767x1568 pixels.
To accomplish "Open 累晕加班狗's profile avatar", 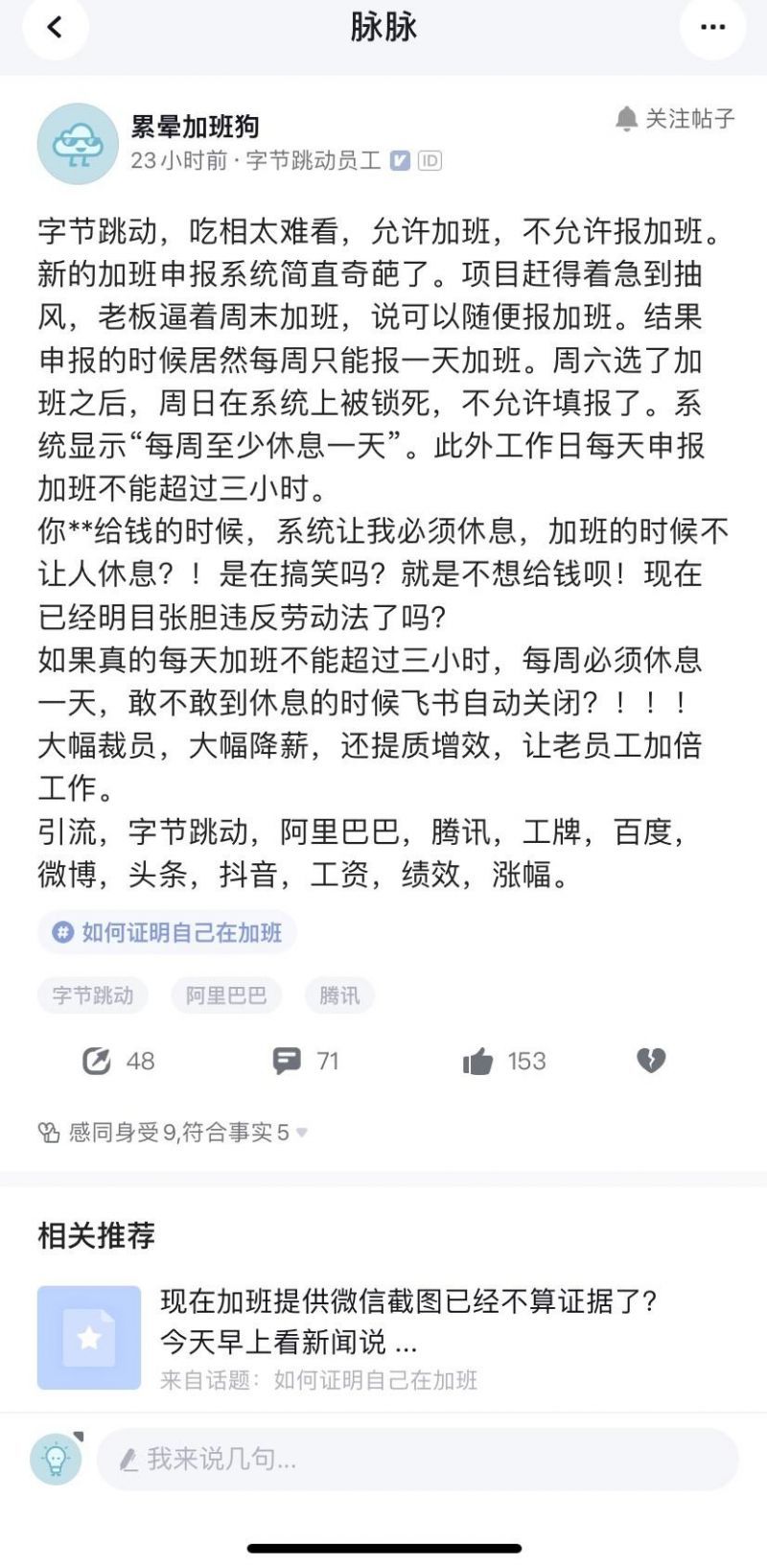I will [78, 144].
